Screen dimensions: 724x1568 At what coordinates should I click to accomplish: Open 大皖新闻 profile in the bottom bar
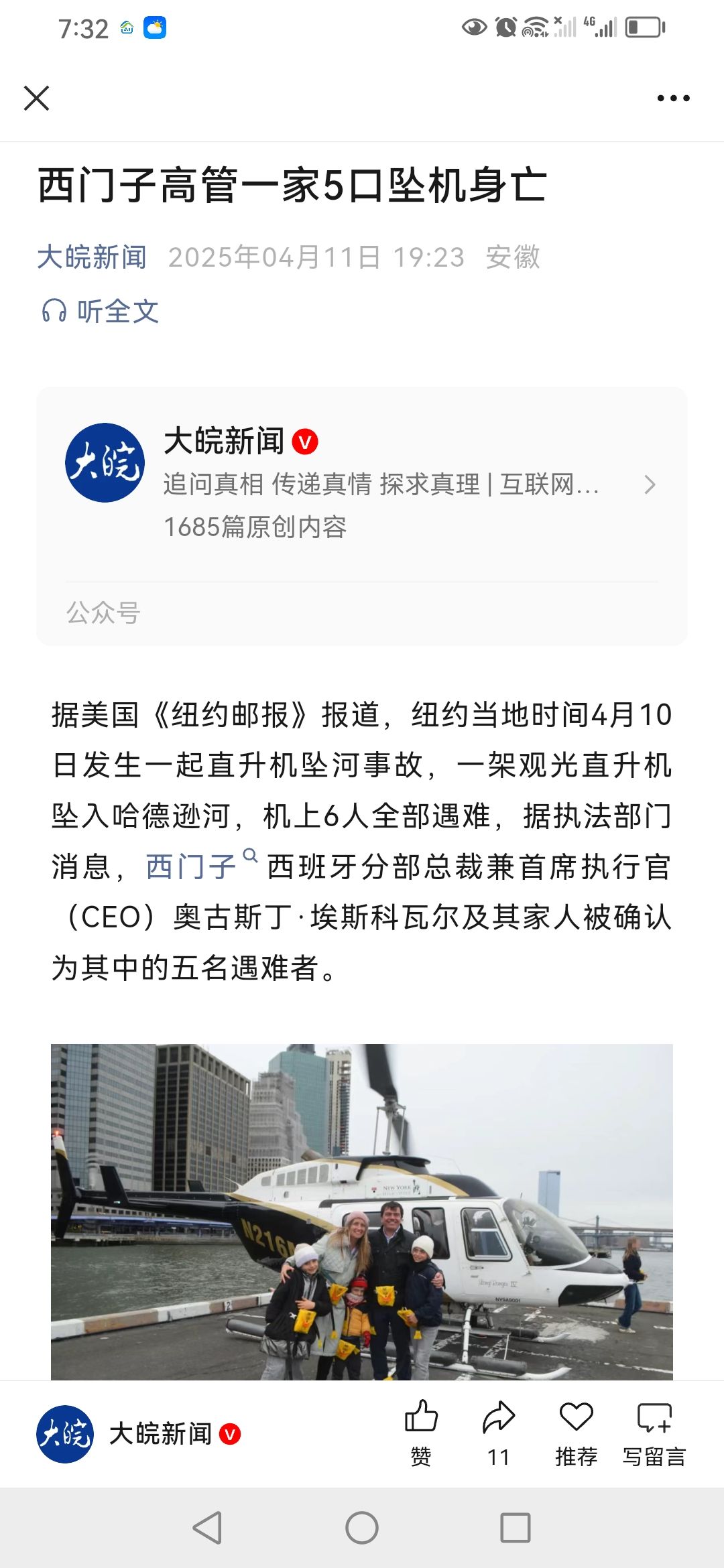point(138,1434)
